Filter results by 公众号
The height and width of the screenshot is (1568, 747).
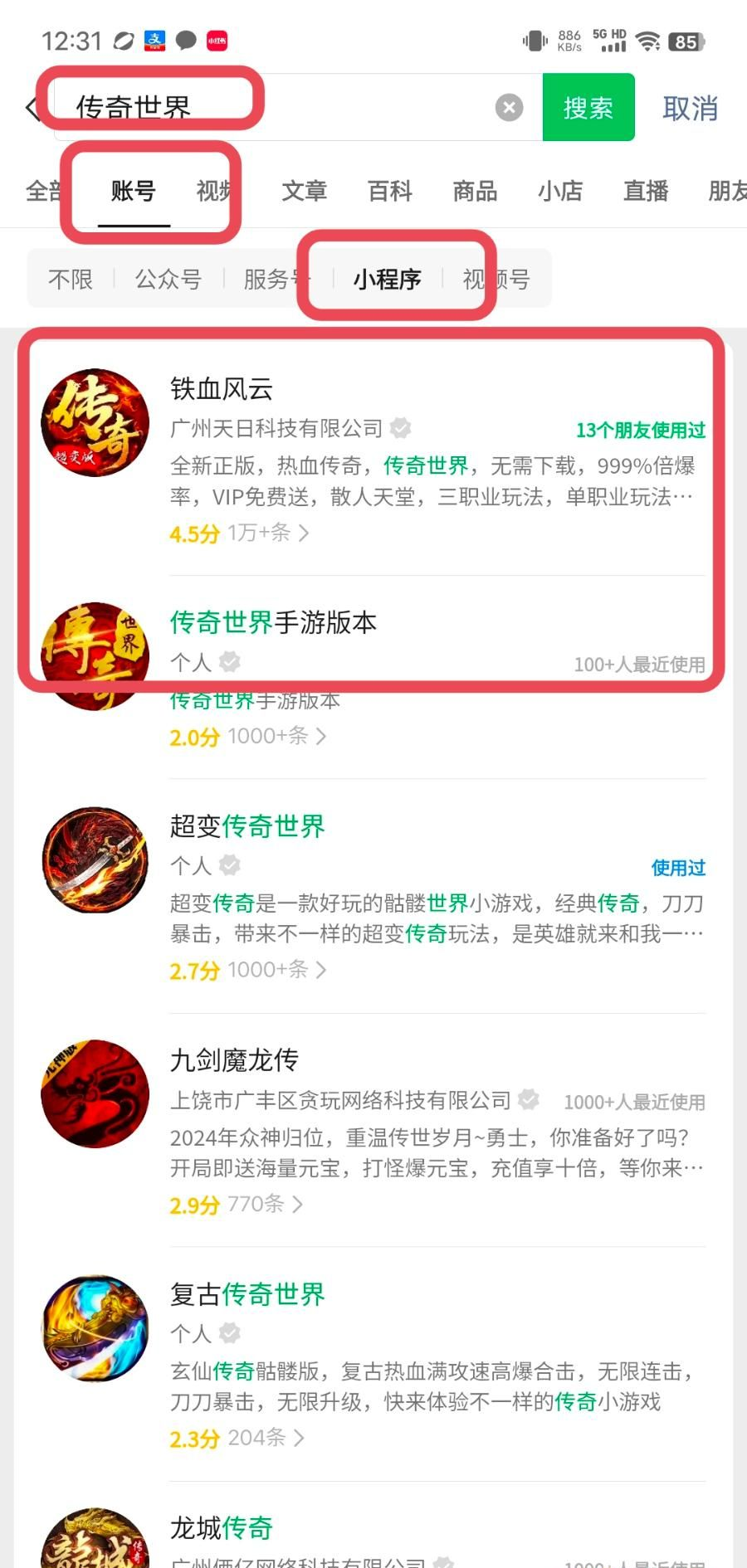pos(168,279)
